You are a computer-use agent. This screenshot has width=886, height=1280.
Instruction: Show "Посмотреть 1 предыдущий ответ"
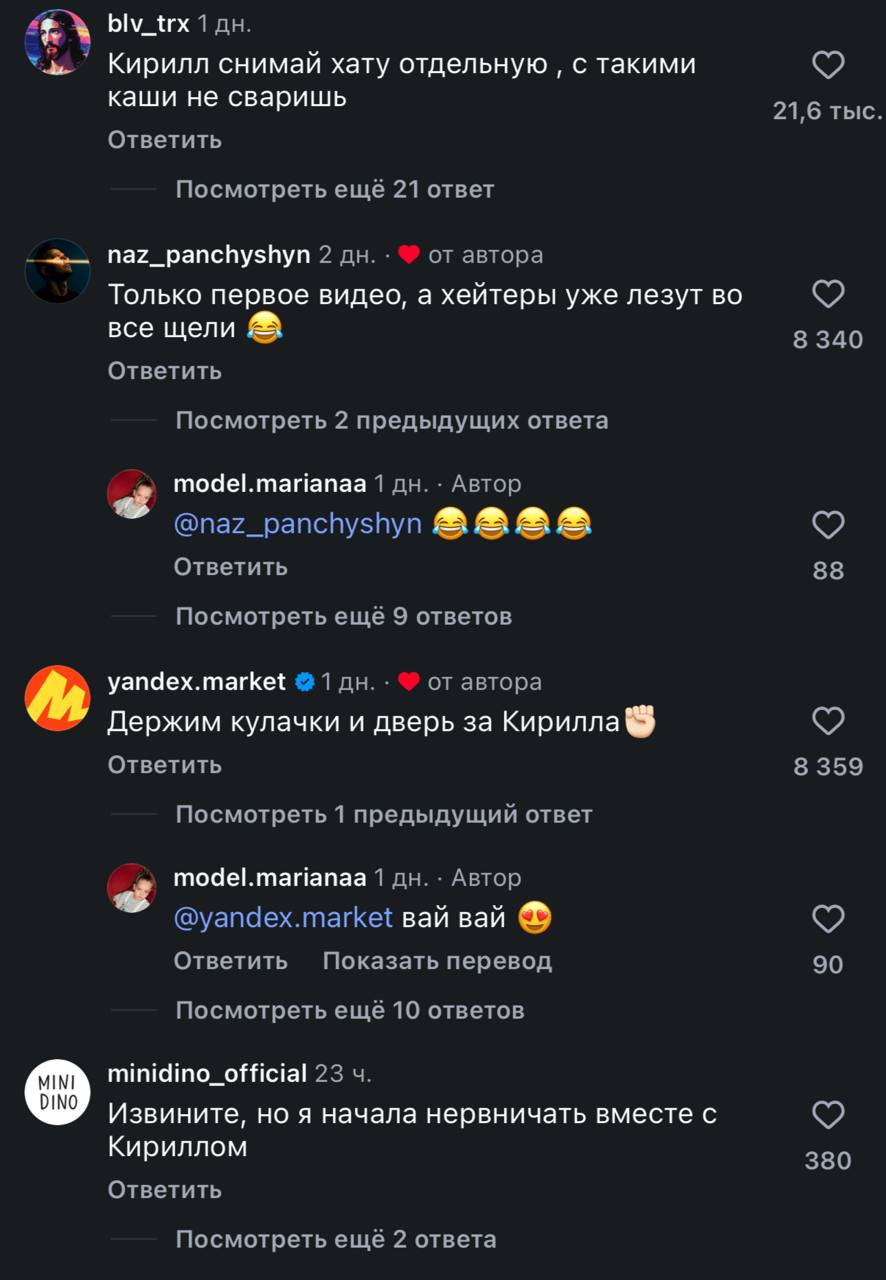pos(383,814)
